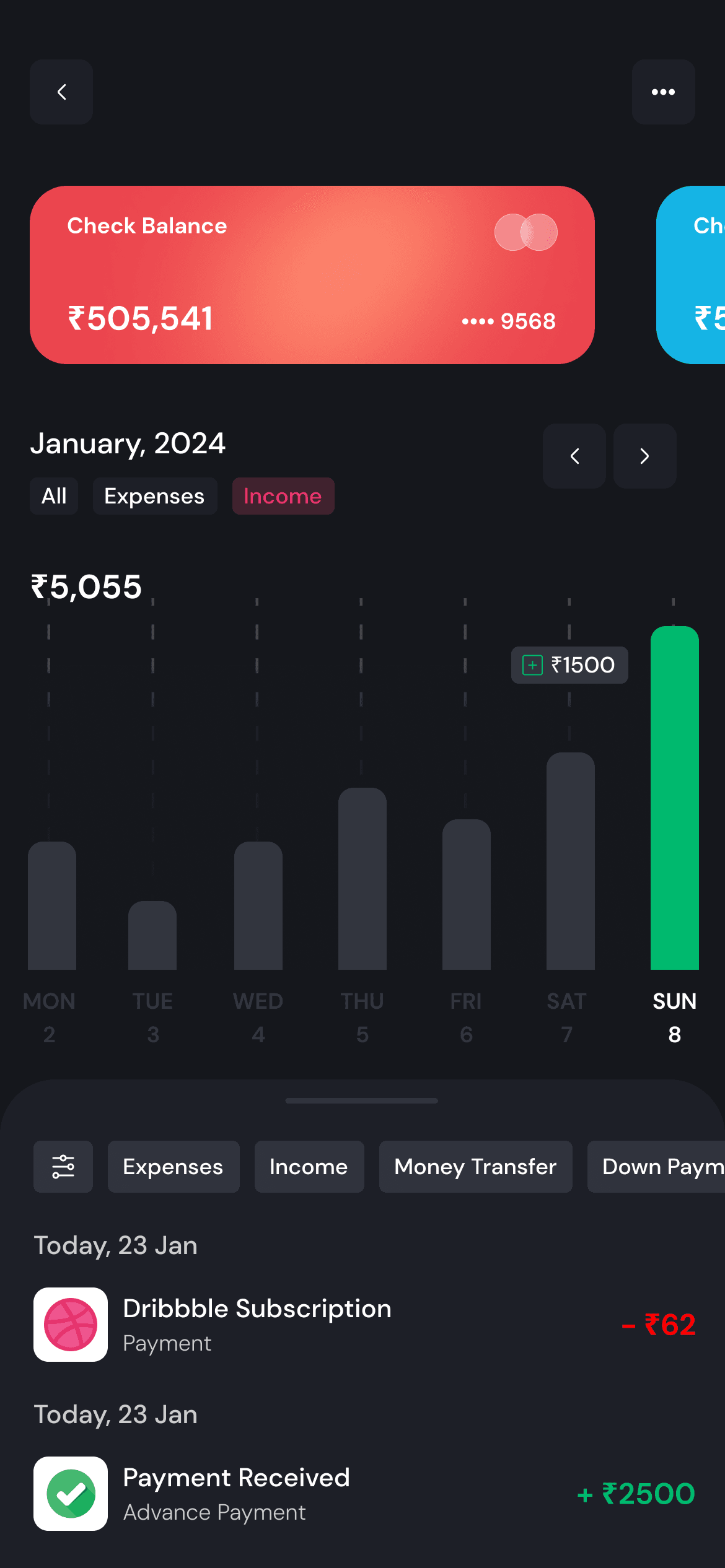Go to the previous month

click(574, 456)
